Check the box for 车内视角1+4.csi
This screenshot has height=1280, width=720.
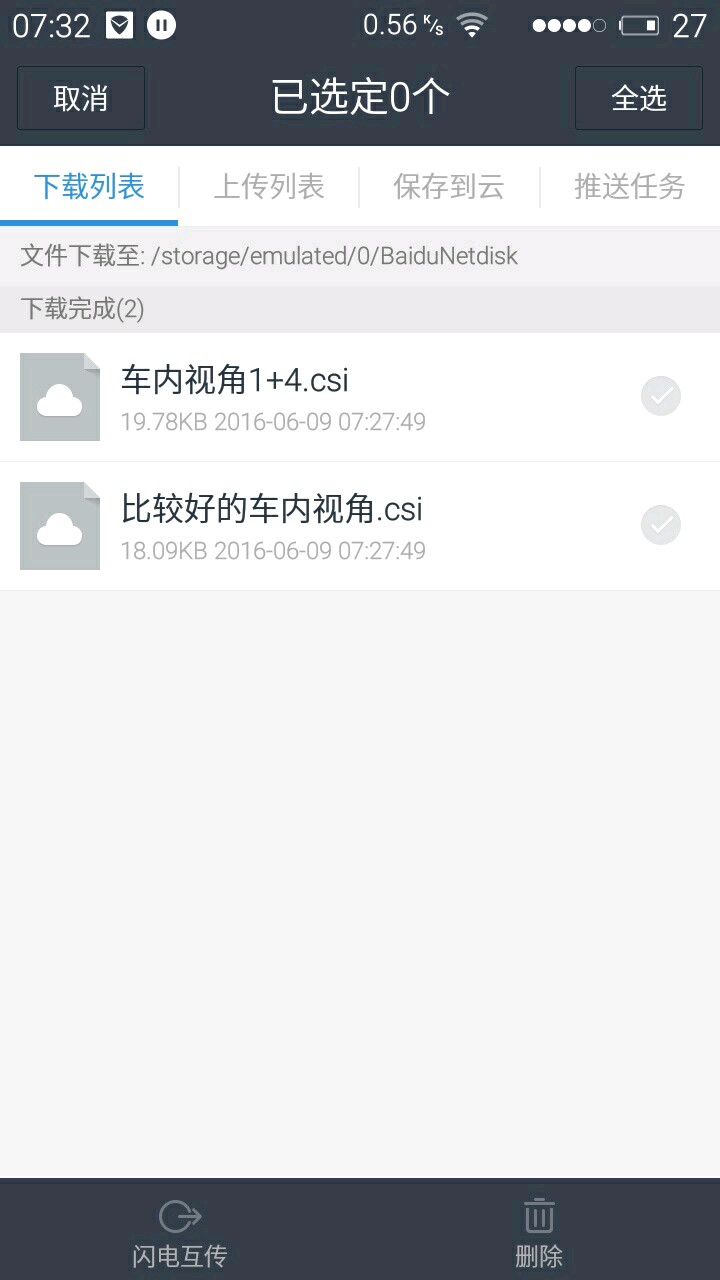(x=660, y=397)
